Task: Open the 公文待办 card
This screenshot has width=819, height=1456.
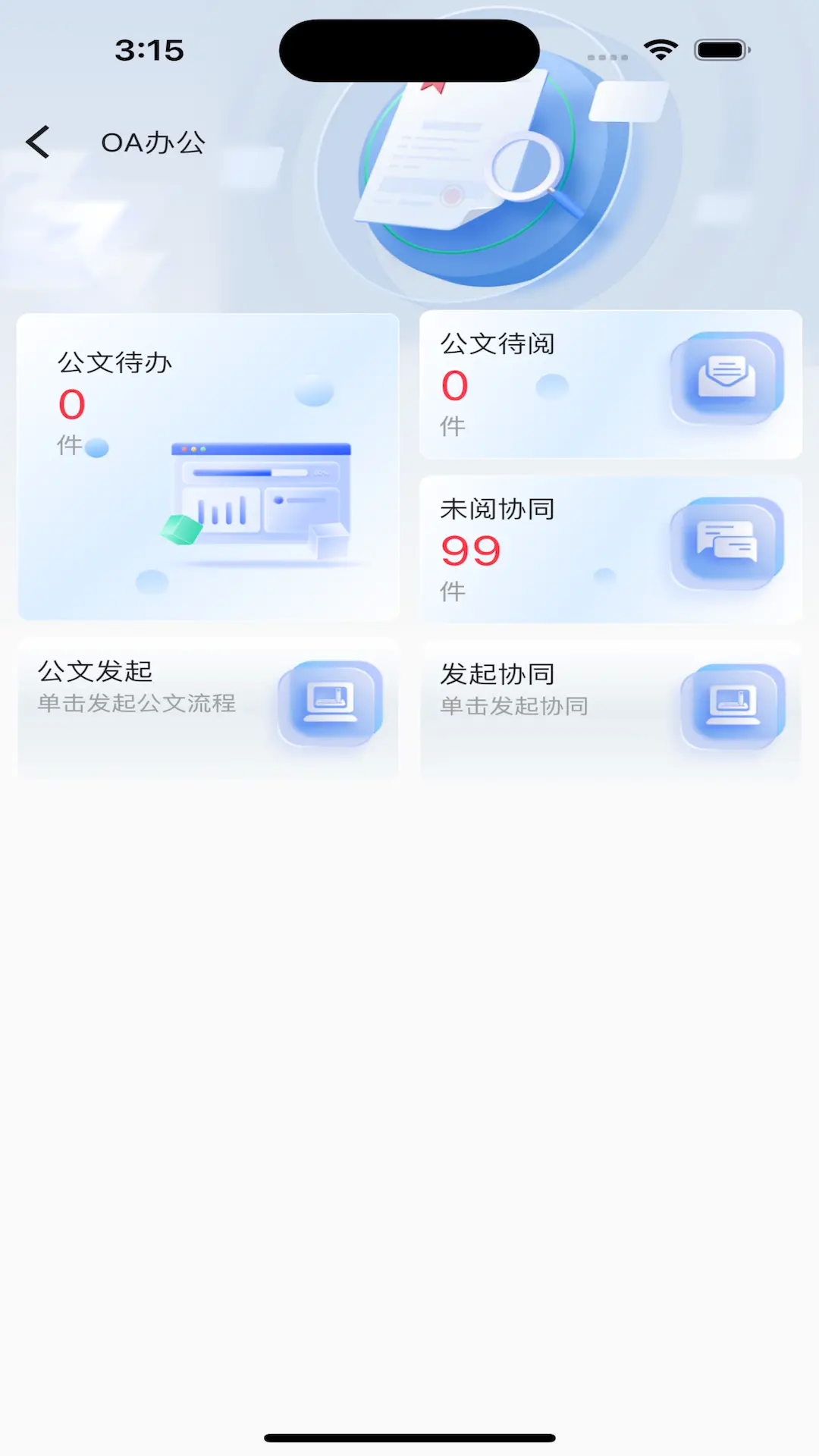Action: point(208,466)
